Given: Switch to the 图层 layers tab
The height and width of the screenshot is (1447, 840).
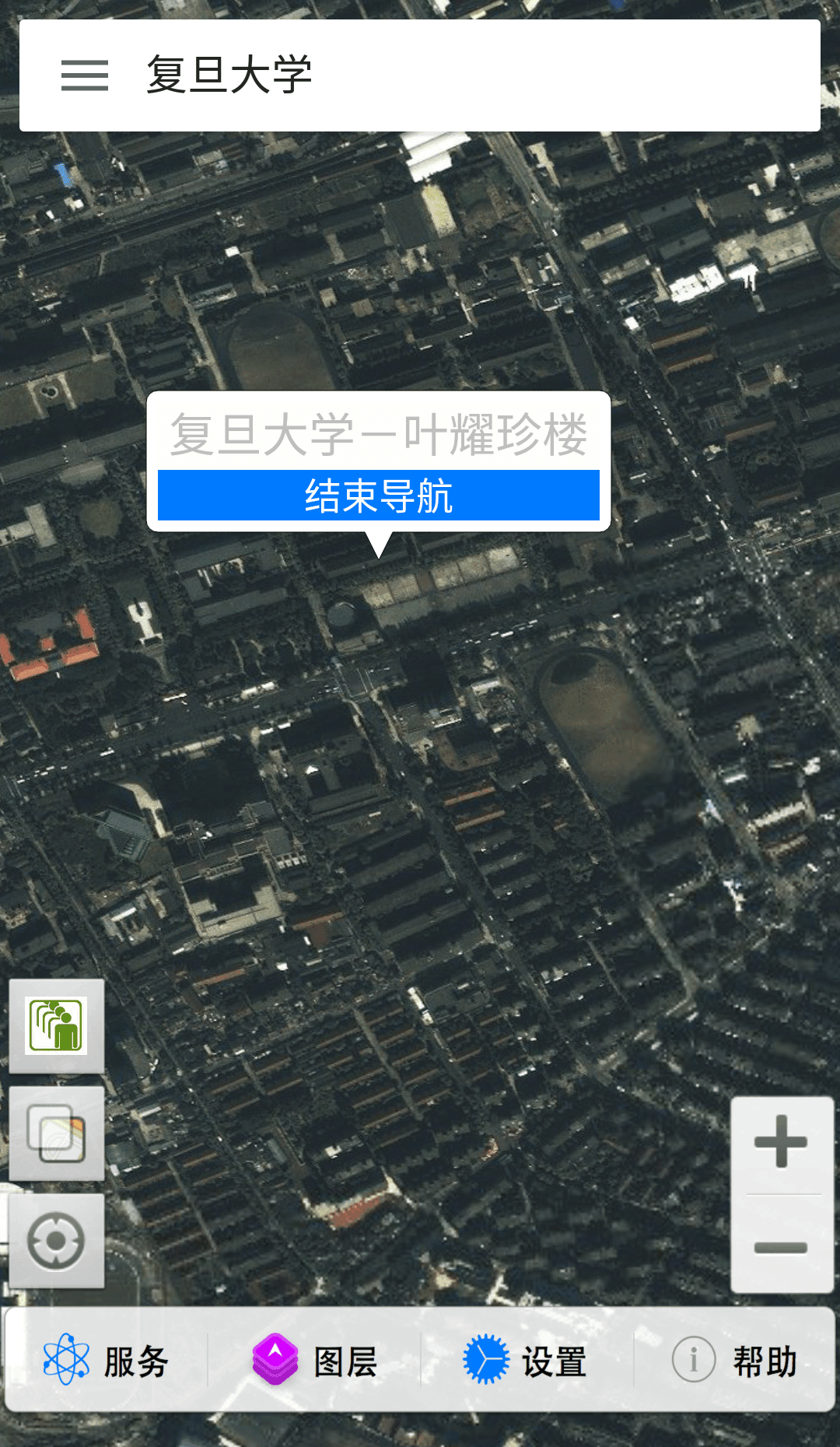Looking at the screenshot, I should tap(315, 1361).
